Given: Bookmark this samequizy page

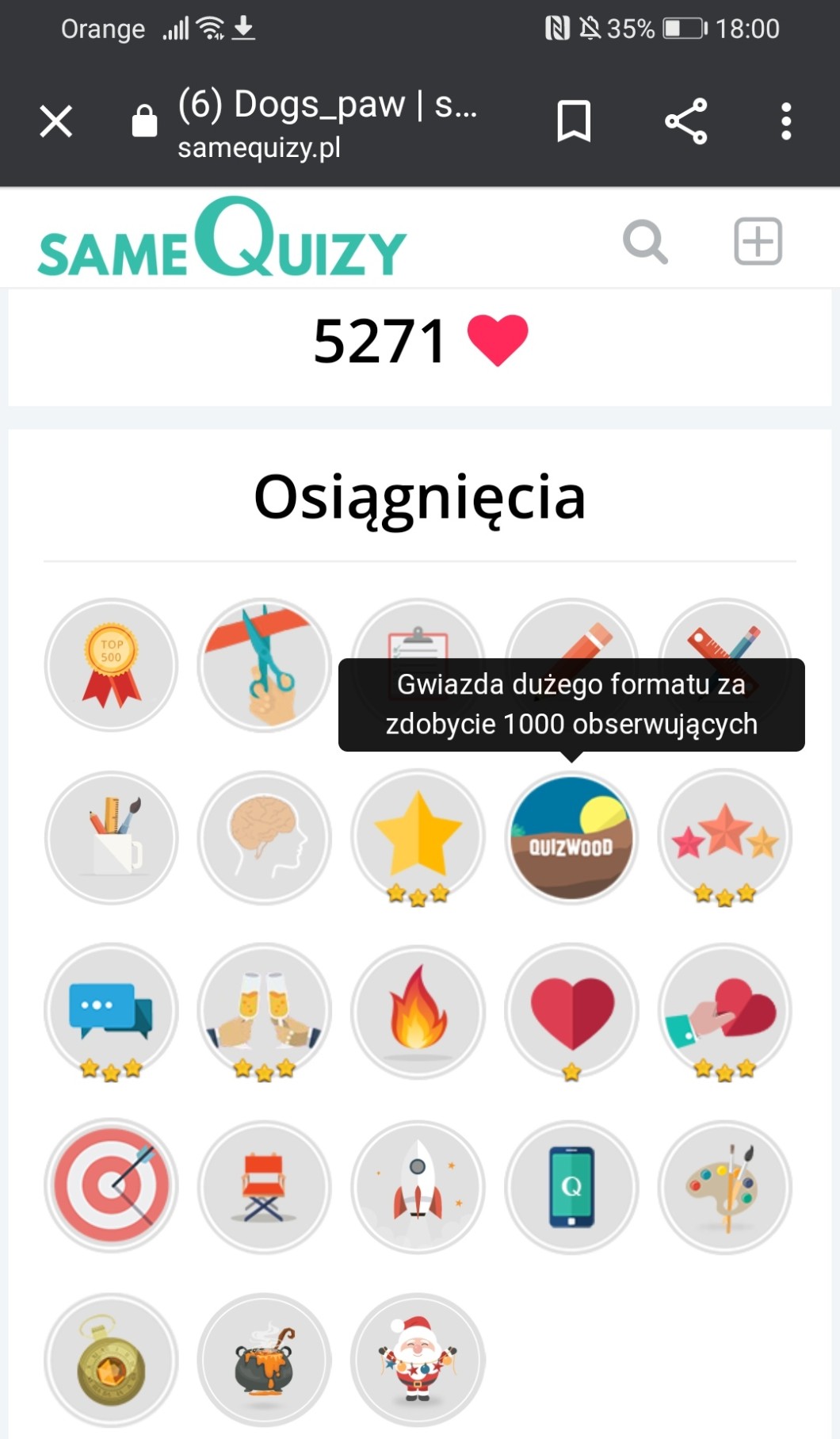Looking at the screenshot, I should (574, 121).
